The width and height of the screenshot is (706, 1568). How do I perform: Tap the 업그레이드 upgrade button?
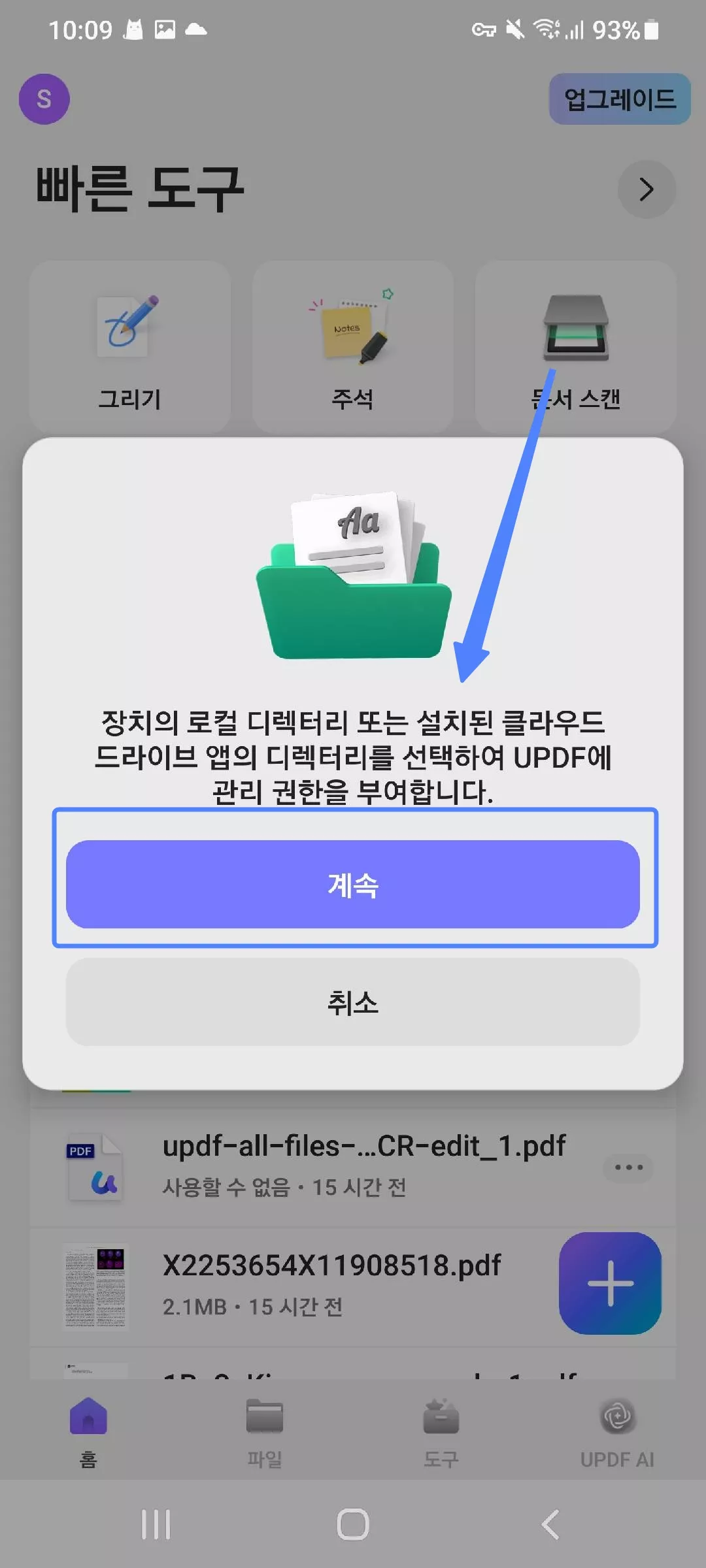click(618, 99)
